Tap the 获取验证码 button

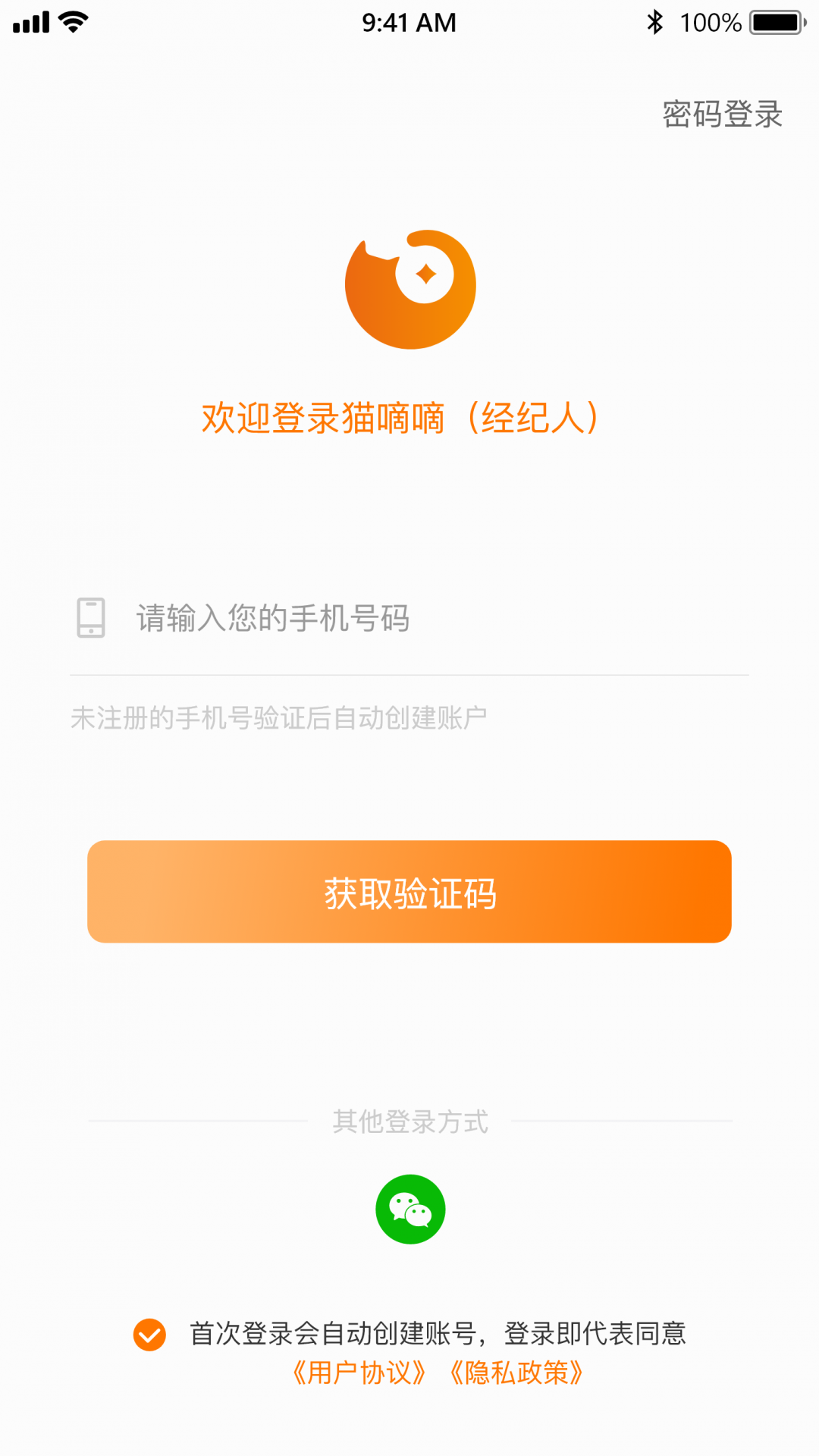pyautogui.click(x=409, y=892)
